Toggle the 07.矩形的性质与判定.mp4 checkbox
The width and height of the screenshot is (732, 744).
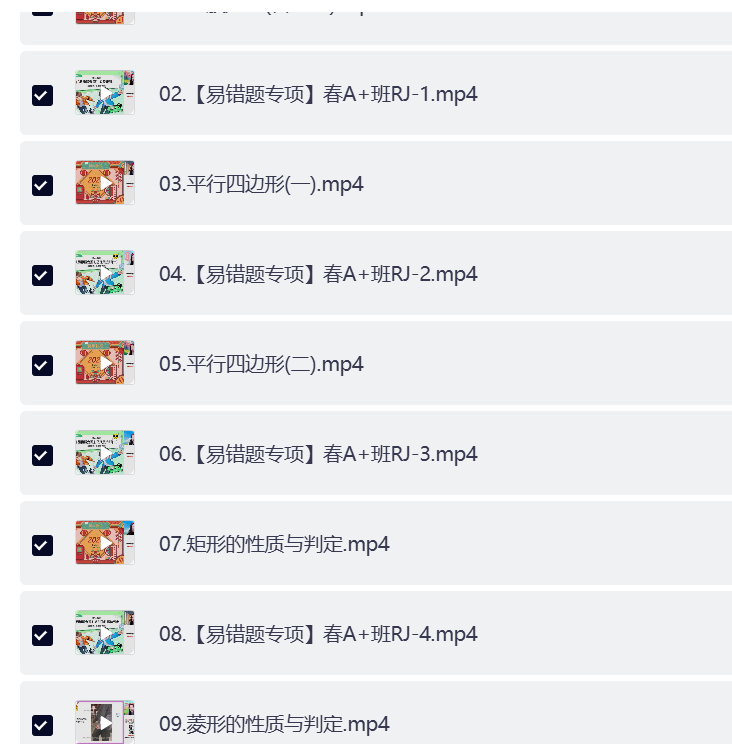coord(42,545)
